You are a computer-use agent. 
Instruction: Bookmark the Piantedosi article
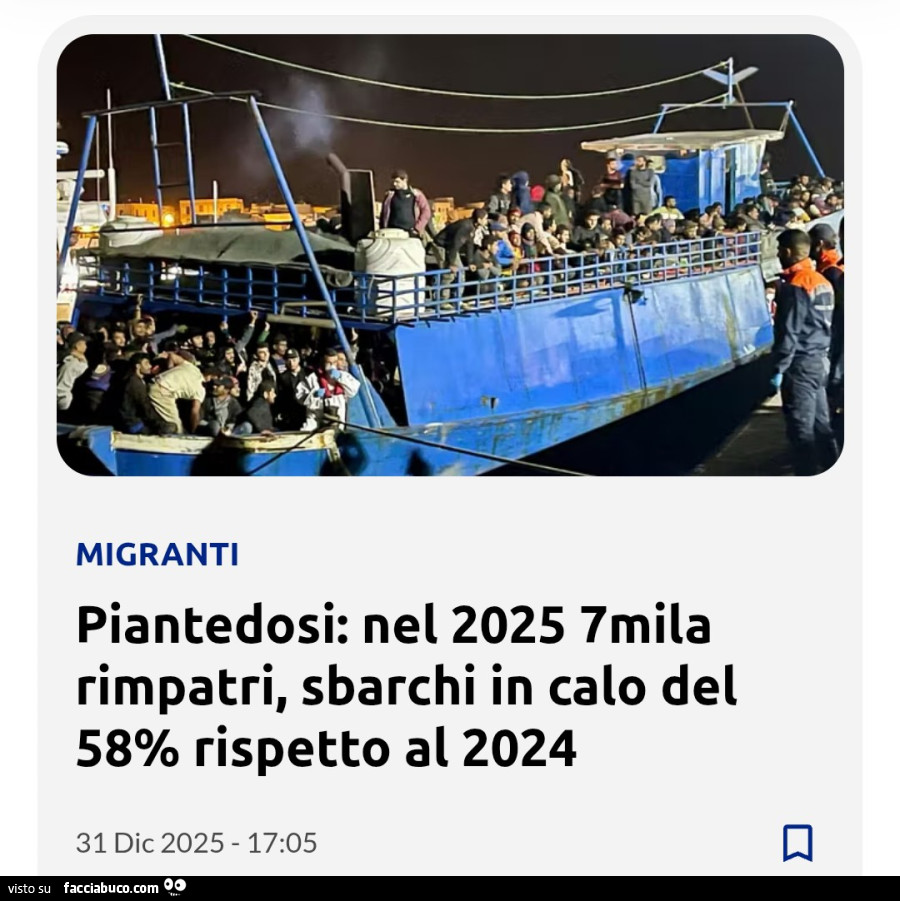pyautogui.click(x=797, y=843)
